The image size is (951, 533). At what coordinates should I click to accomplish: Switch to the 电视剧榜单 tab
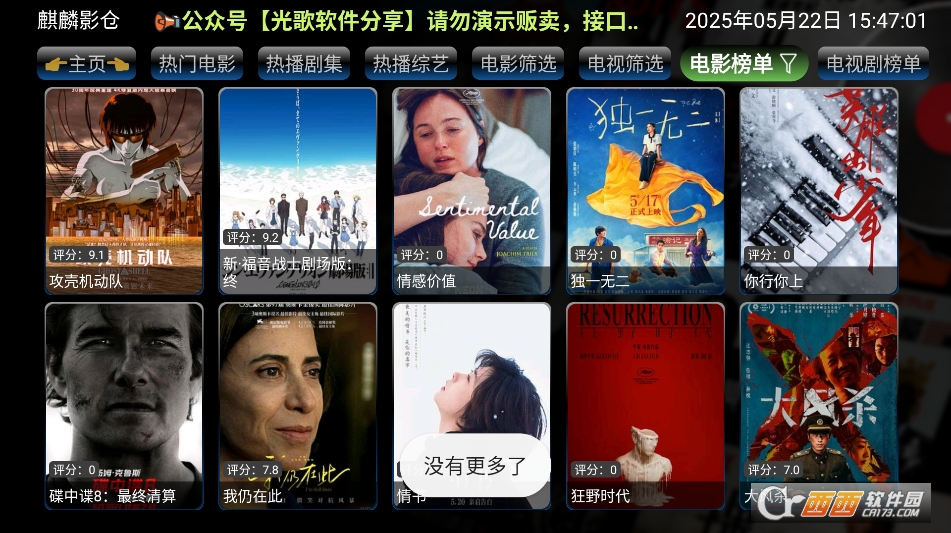873,64
